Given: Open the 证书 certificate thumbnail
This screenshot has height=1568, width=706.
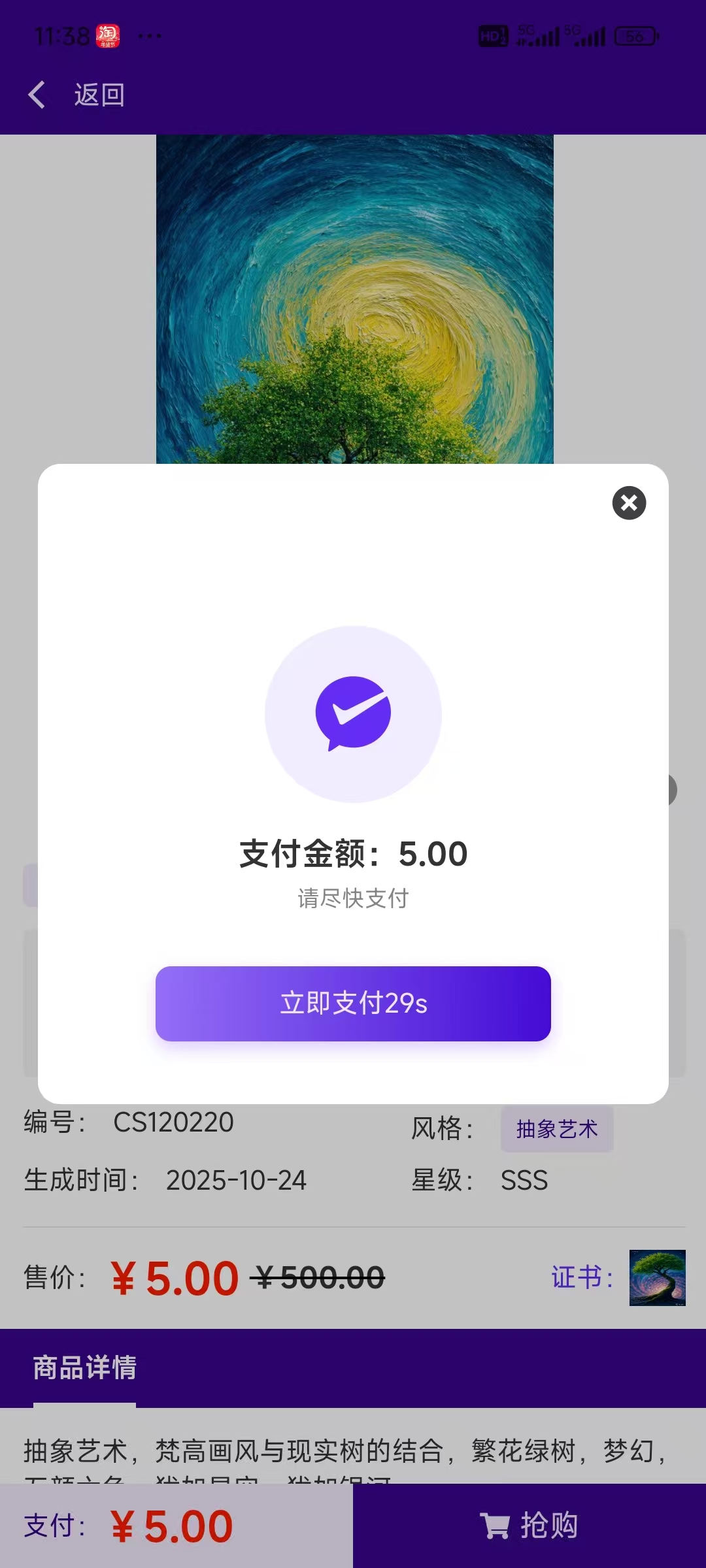Looking at the screenshot, I should click(x=657, y=1278).
